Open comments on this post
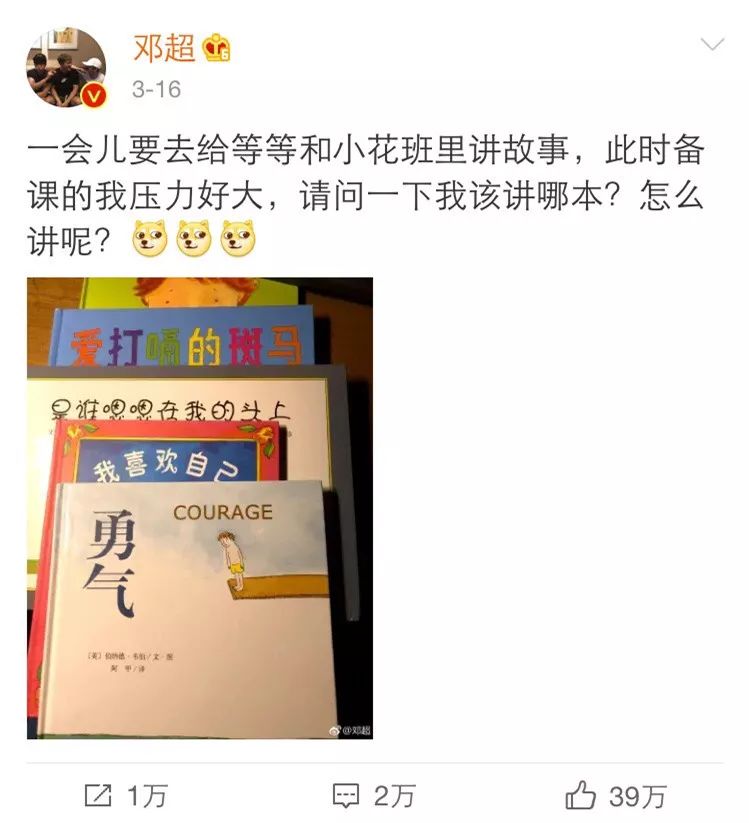Viewport: 749px width, 823px height. point(374,796)
